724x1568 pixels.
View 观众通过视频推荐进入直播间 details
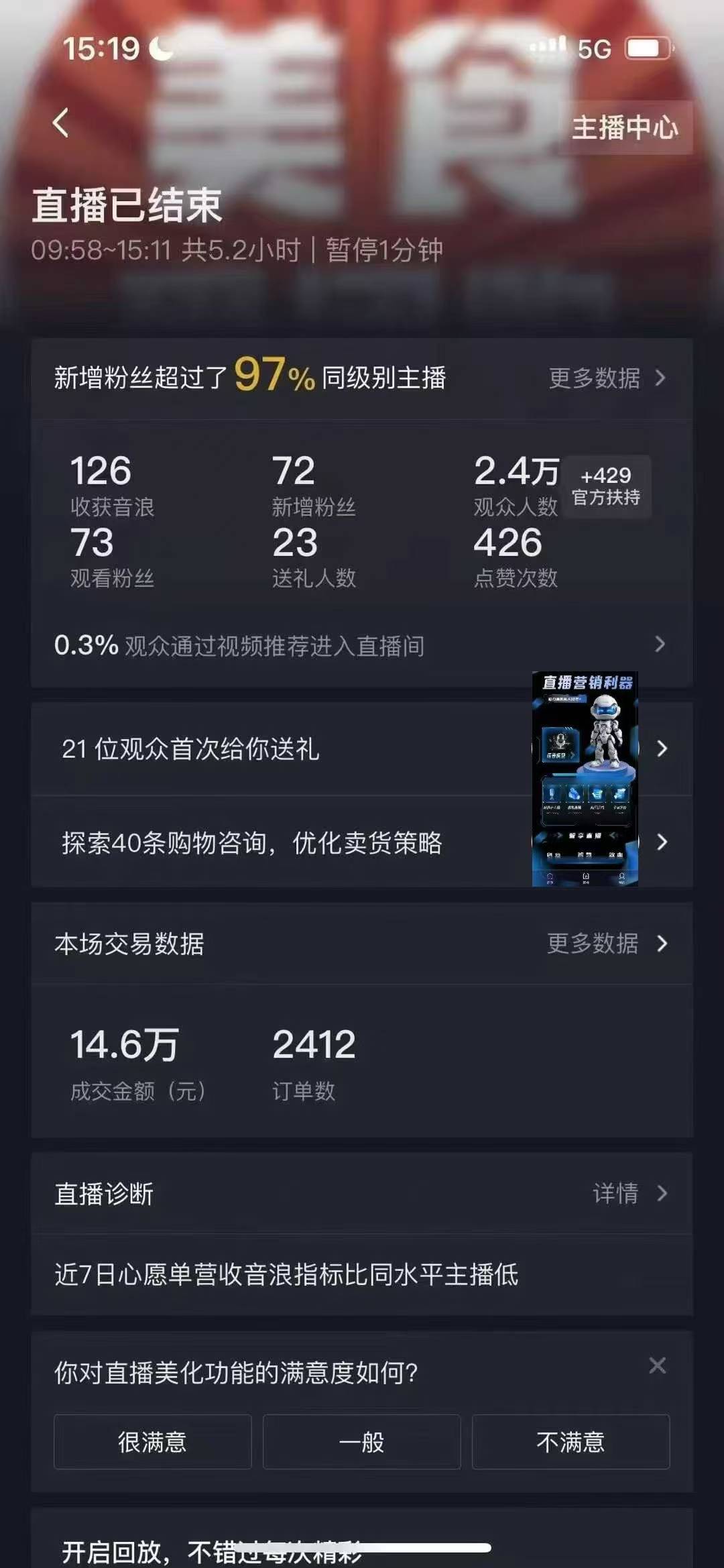[x=362, y=645]
